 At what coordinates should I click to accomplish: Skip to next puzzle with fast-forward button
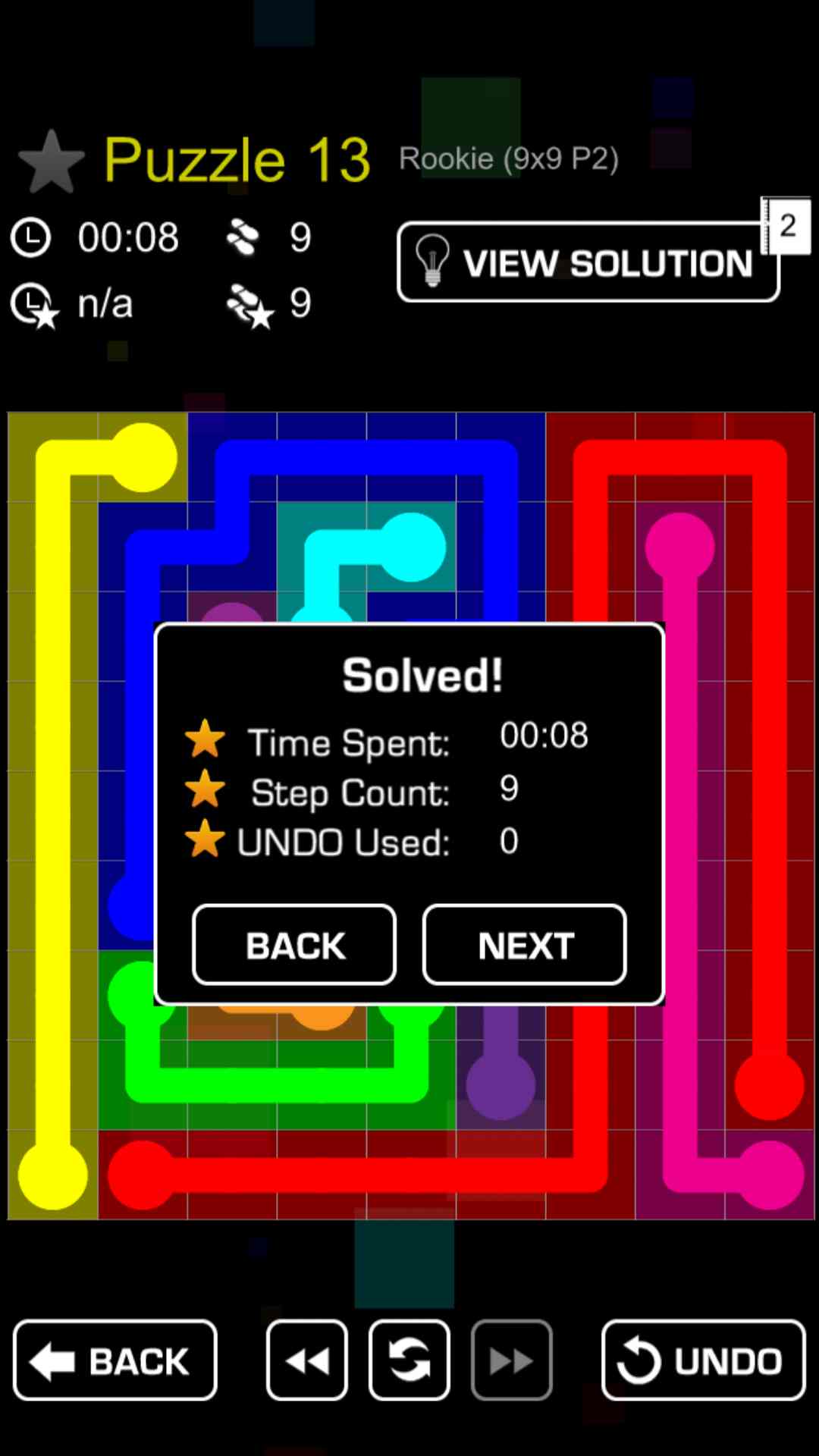point(511,1360)
